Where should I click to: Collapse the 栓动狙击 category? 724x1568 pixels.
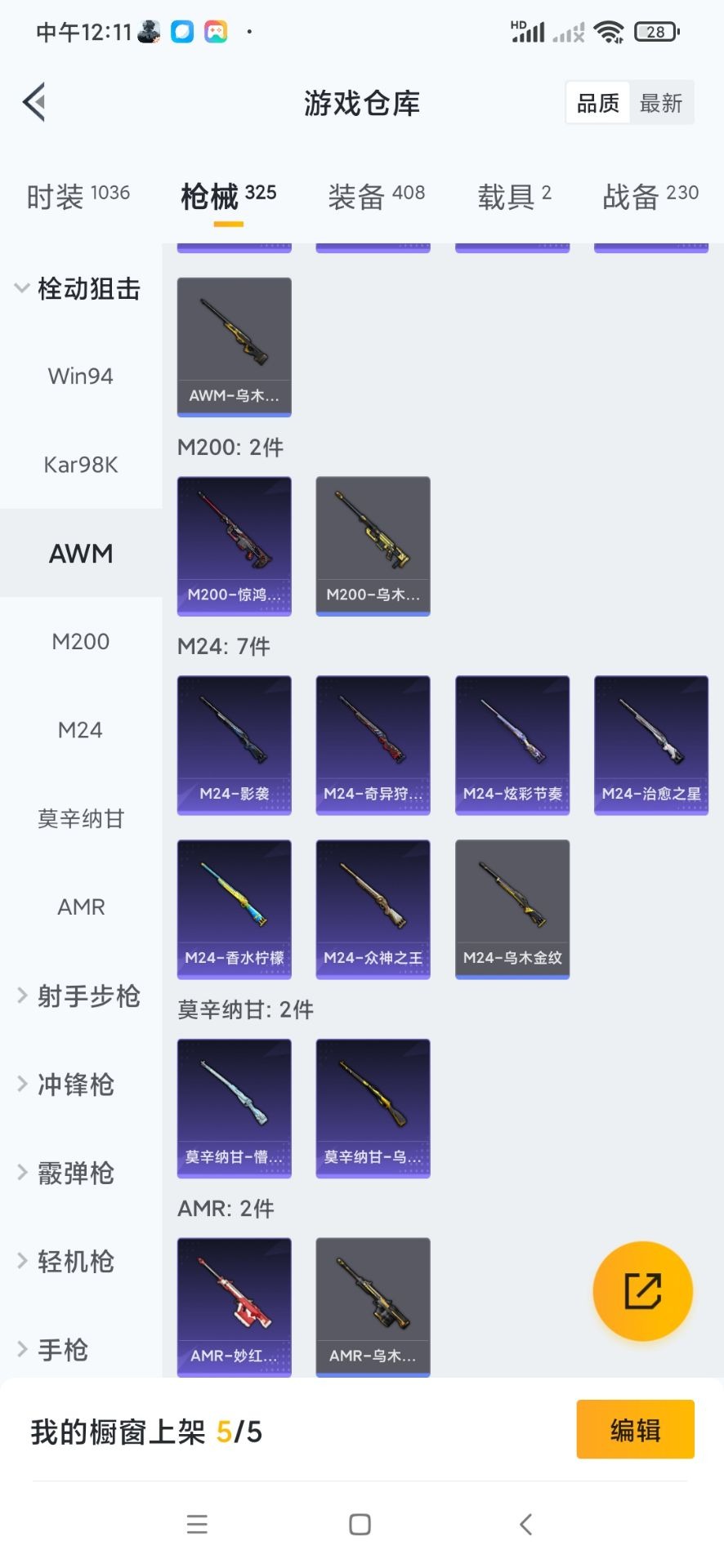coord(78,288)
